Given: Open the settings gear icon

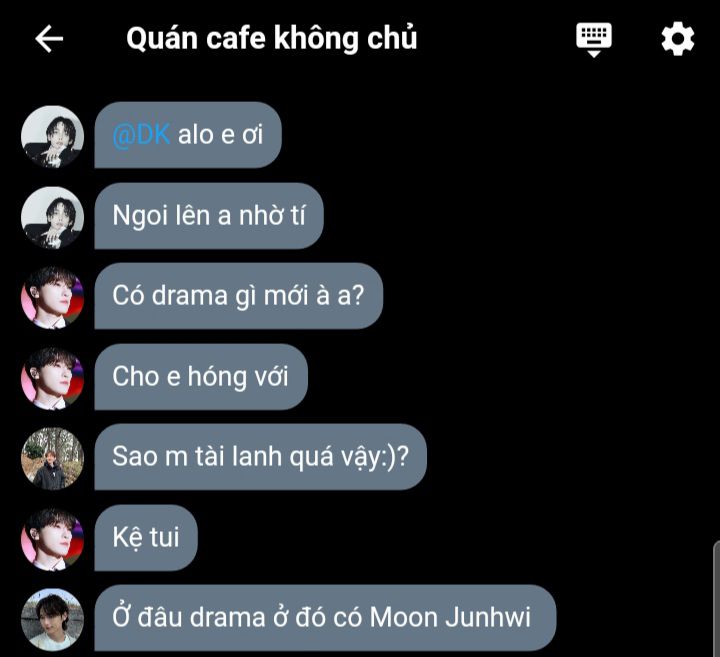Looking at the screenshot, I should pyautogui.click(x=678, y=39).
